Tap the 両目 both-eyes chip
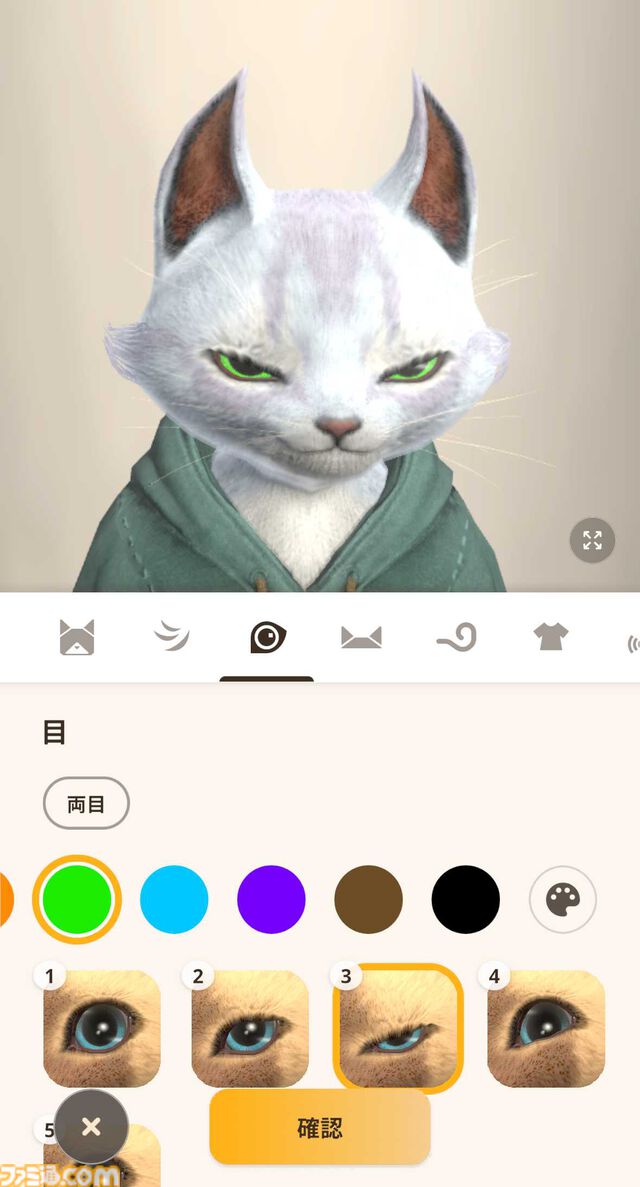This screenshot has width=640, height=1187. [x=86, y=803]
